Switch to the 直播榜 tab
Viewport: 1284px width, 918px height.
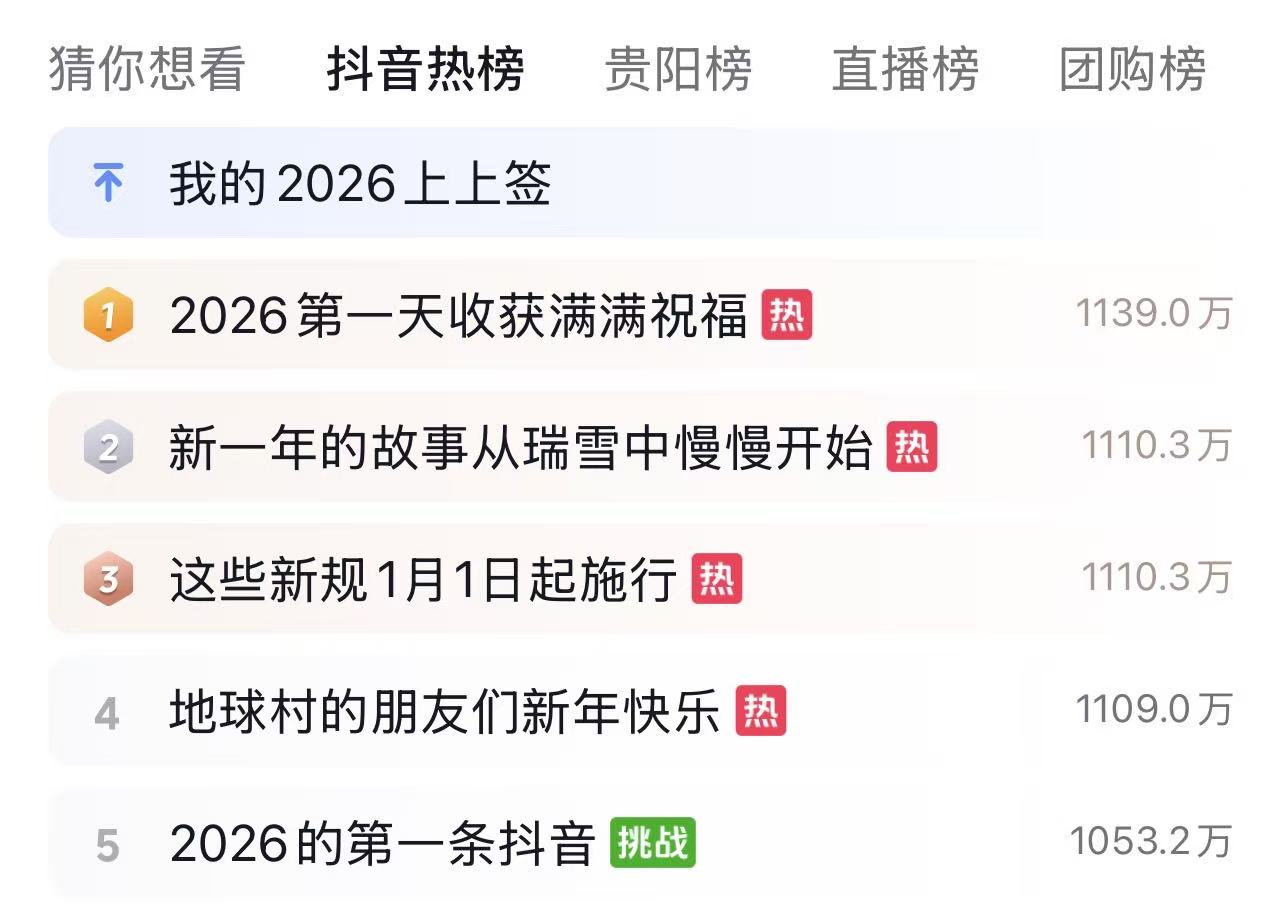coord(905,70)
